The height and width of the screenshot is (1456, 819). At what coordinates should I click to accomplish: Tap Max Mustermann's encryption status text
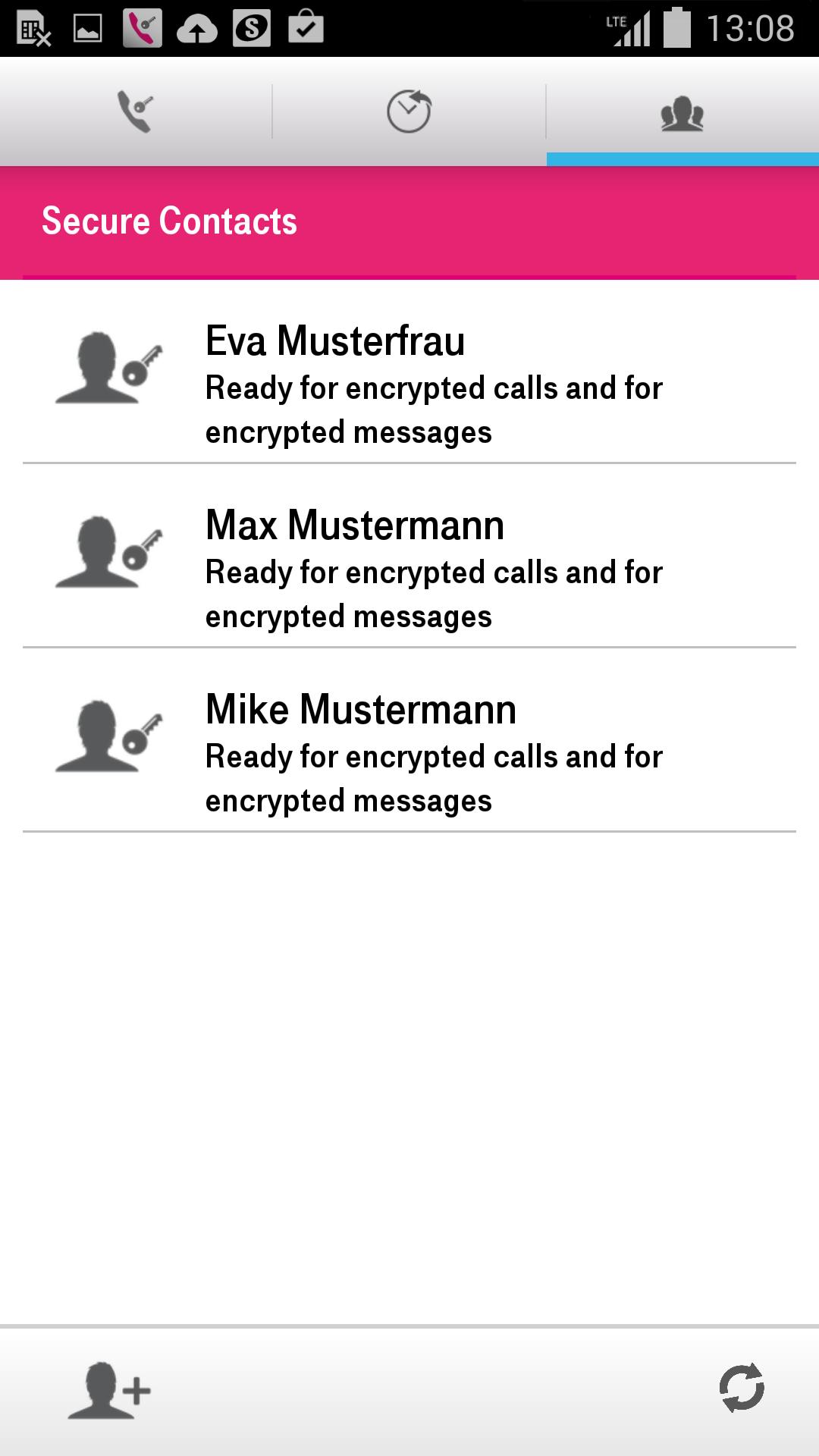(x=434, y=595)
